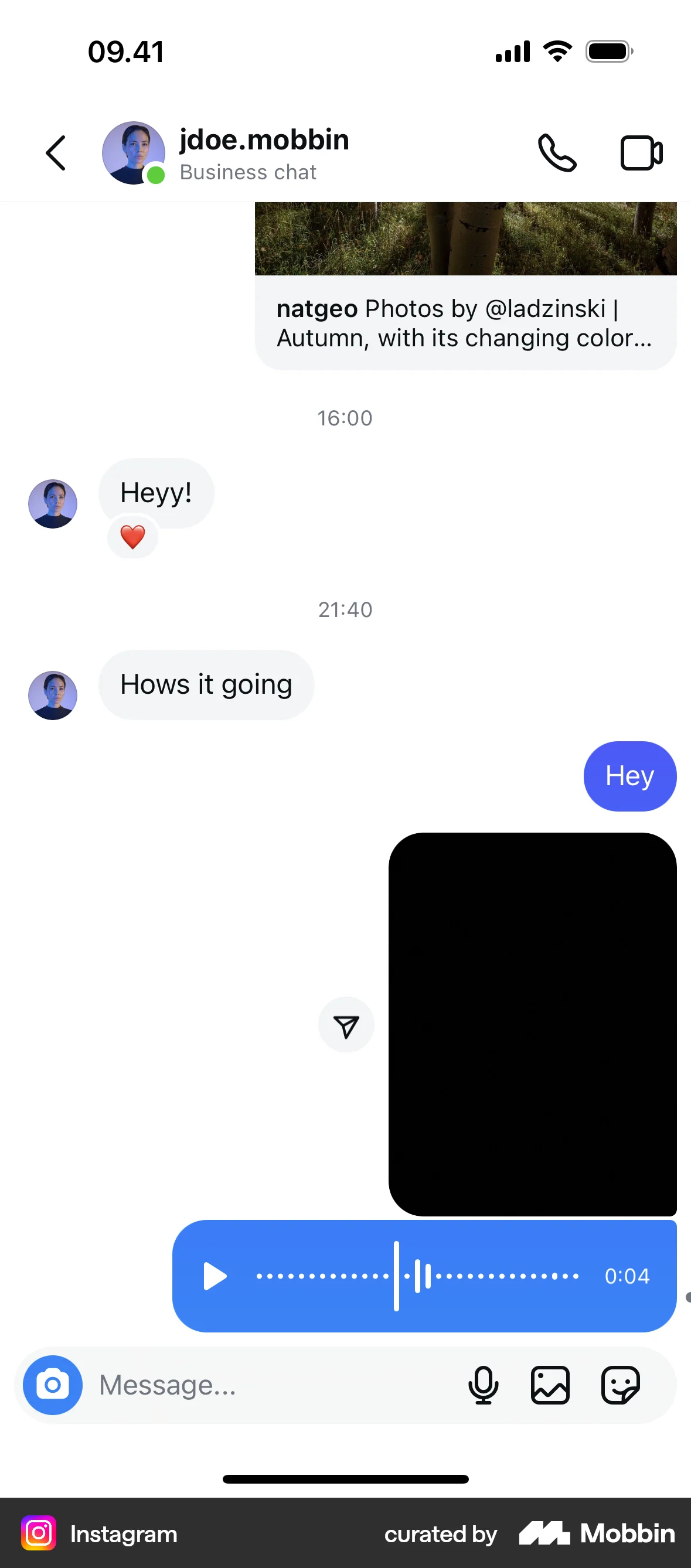Record a voice message with the microphone
Screen dimensions: 691x1568
tap(484, 1385)
